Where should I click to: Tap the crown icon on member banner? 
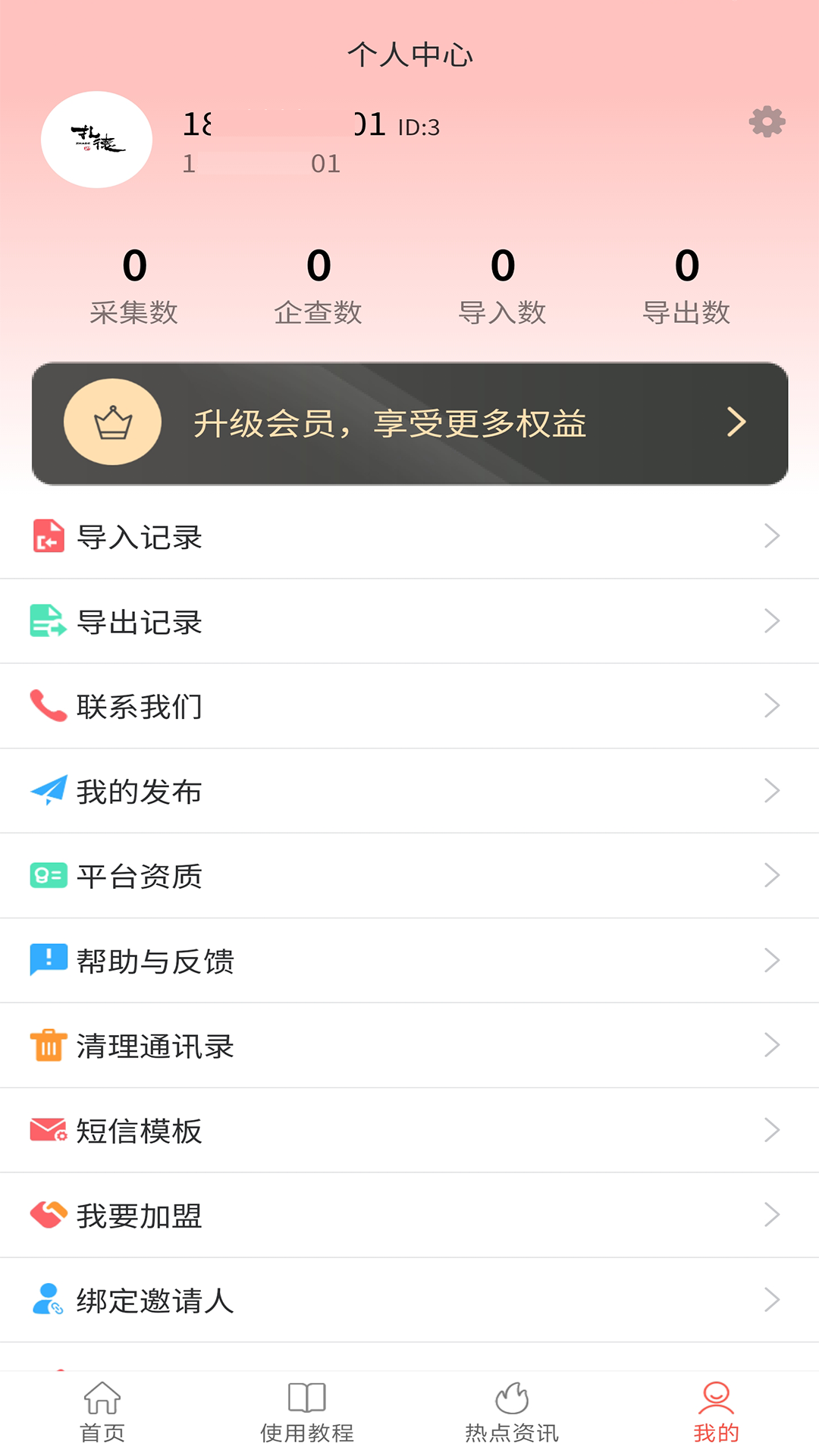[113, 422]
